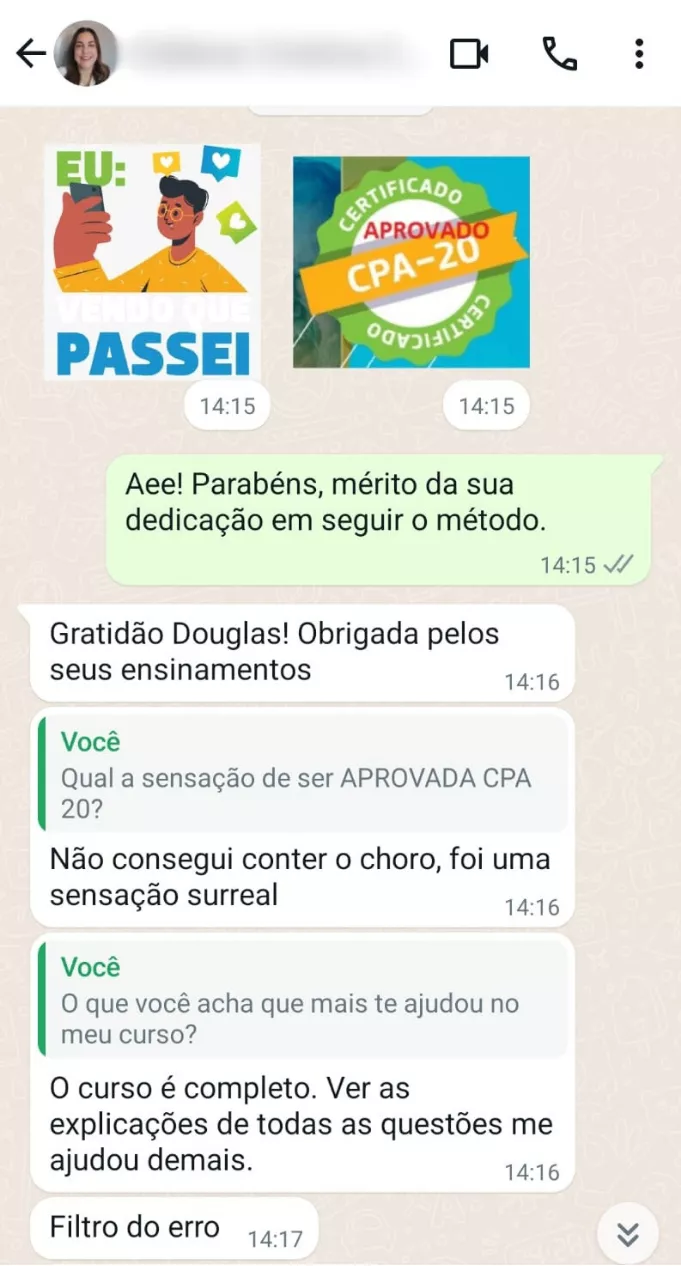The image size is (681, 1266).
Task: Start a video call
Action: pos(468,53)
